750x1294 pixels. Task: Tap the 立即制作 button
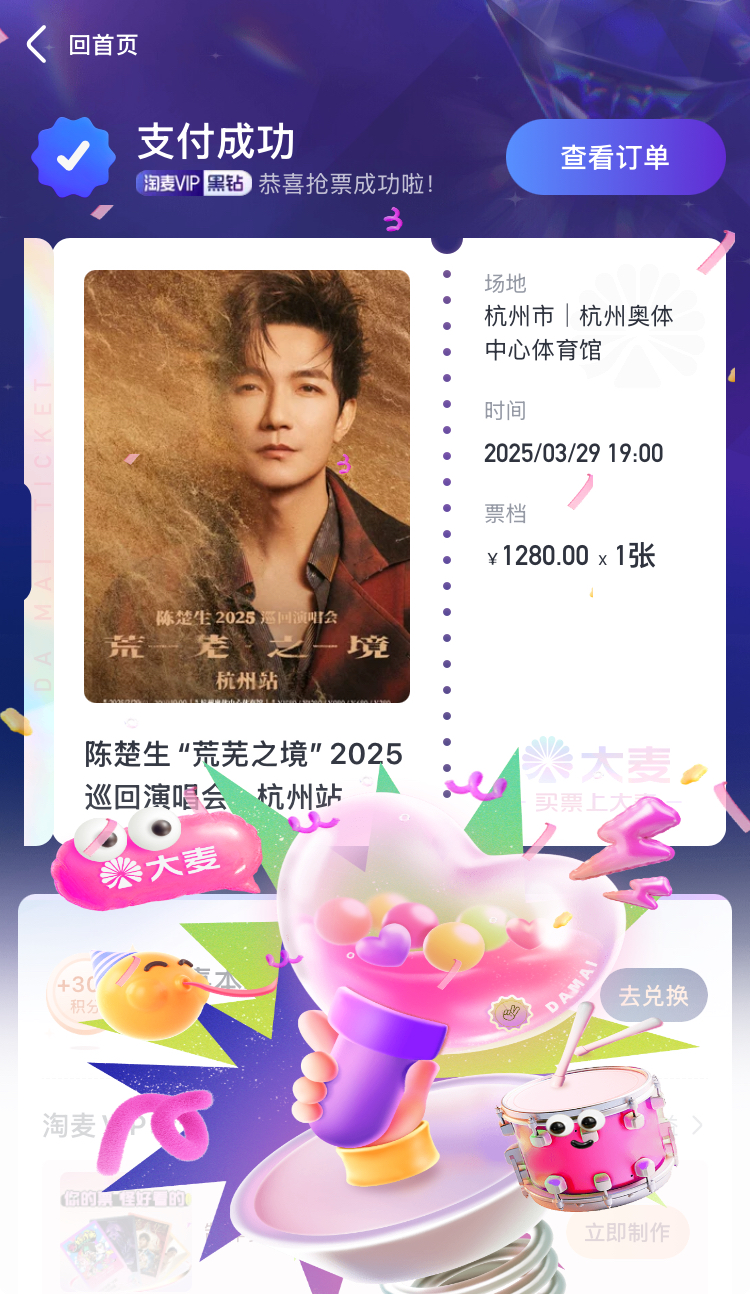627,1232
